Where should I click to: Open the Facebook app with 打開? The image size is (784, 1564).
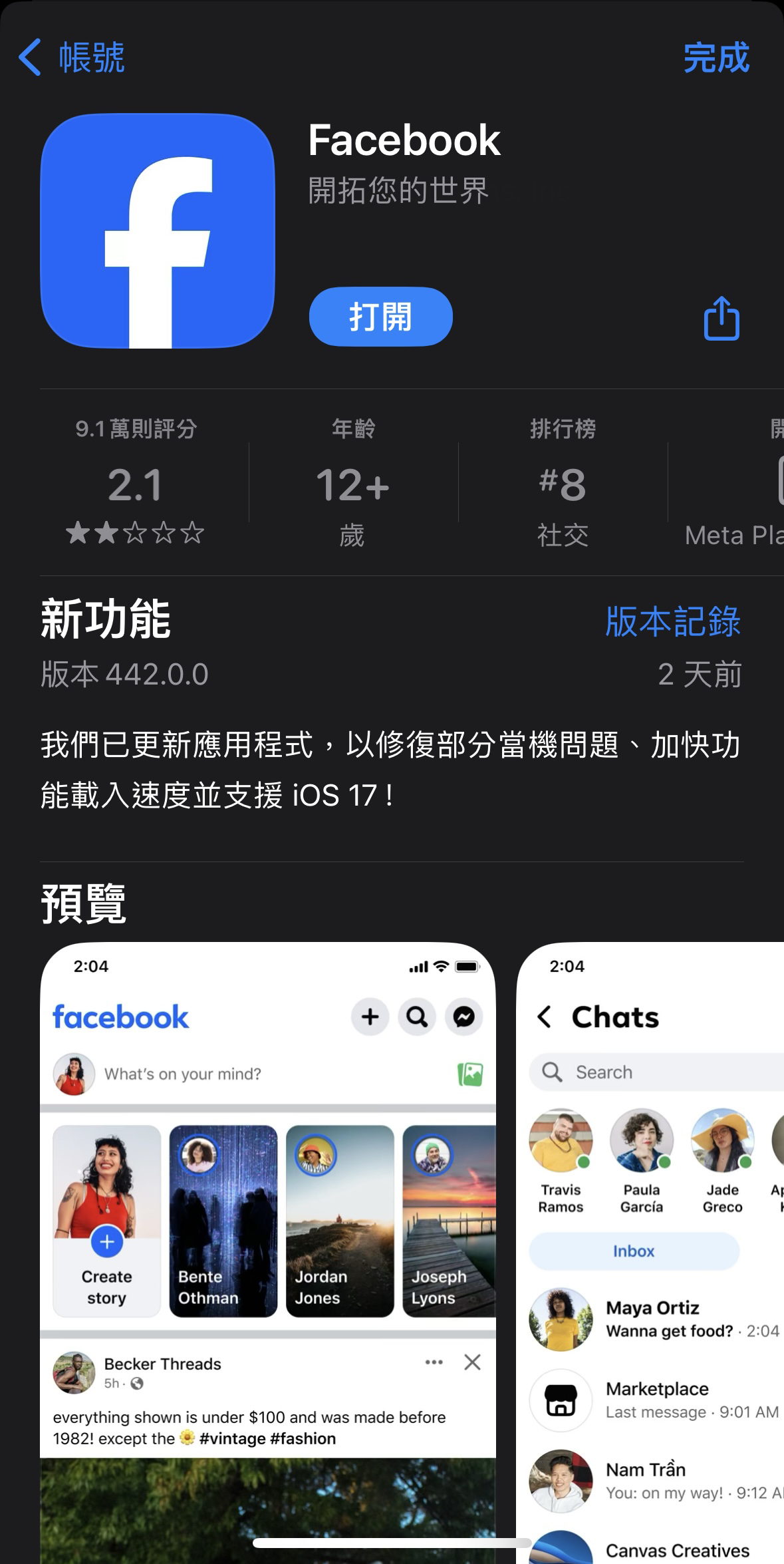click(x=380, y=317)
